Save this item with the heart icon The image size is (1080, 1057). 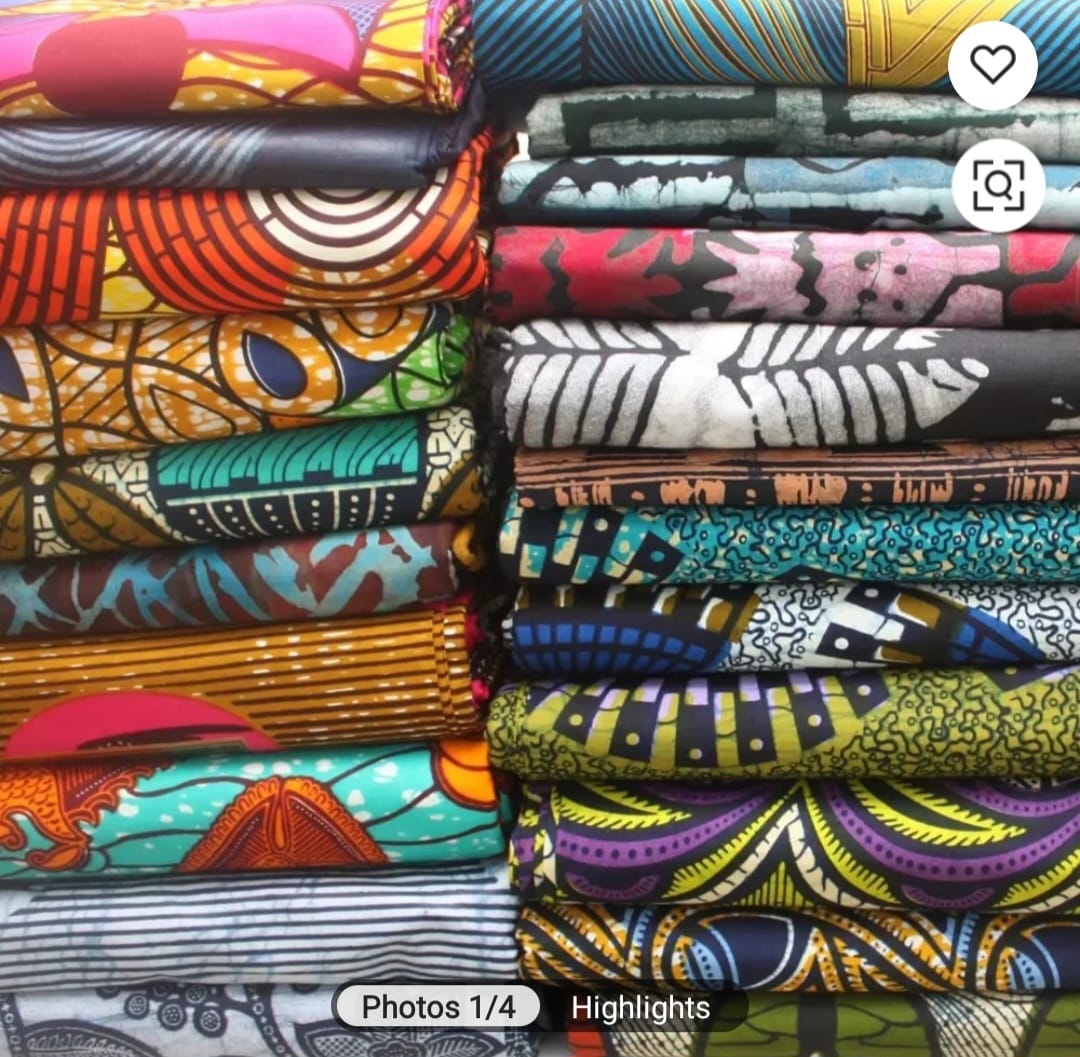coord(993,65)
